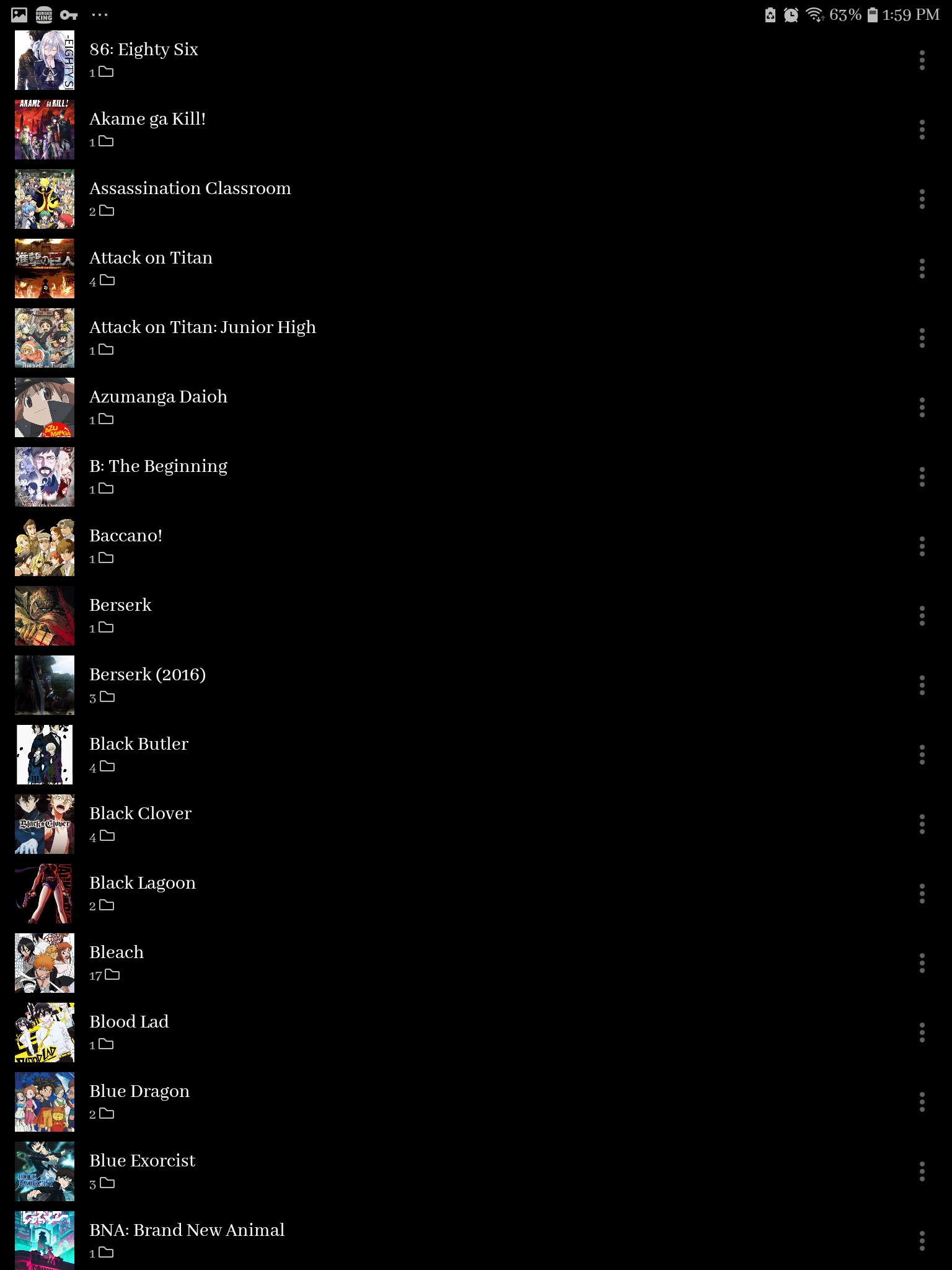This screenshot has height=1270, width=952.
Task: Open options menu for Akame ga Kill!
Action: 922,130
